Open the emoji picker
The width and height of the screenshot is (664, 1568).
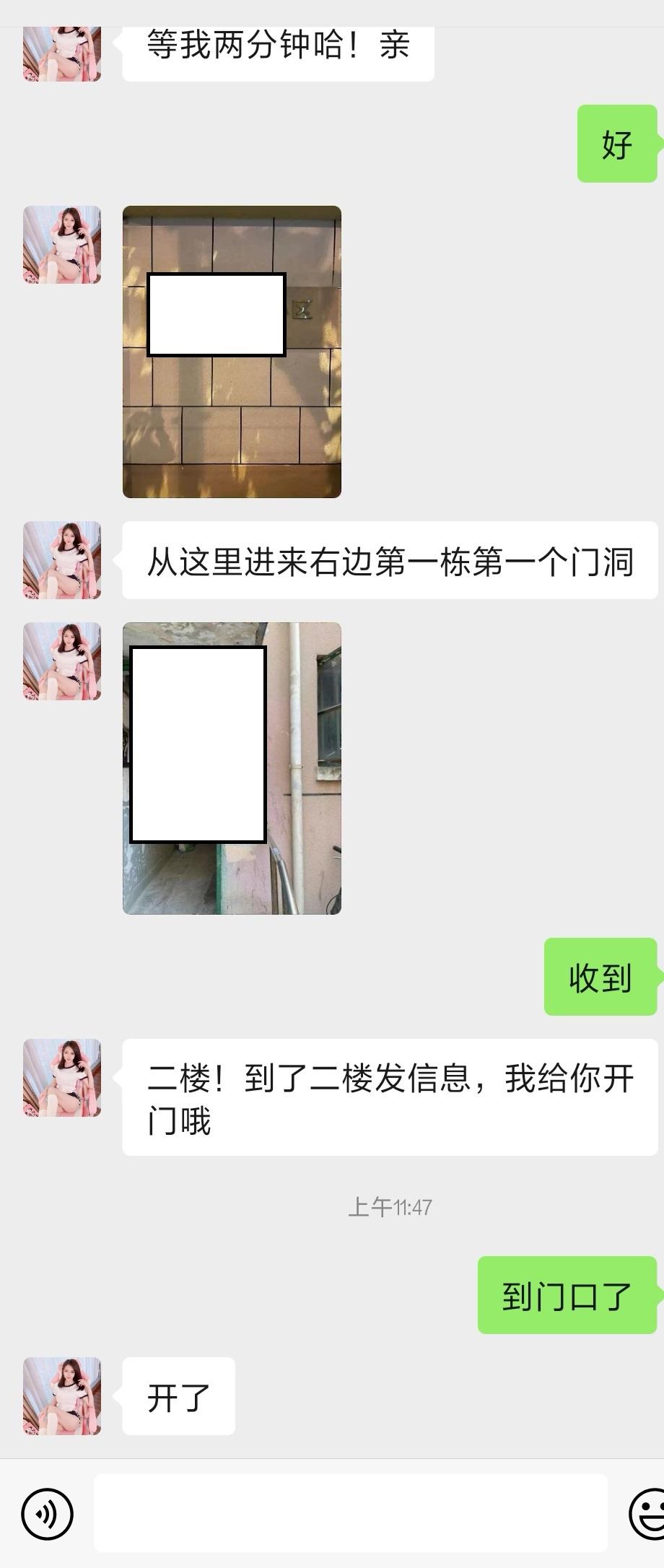pos(648,1513)
